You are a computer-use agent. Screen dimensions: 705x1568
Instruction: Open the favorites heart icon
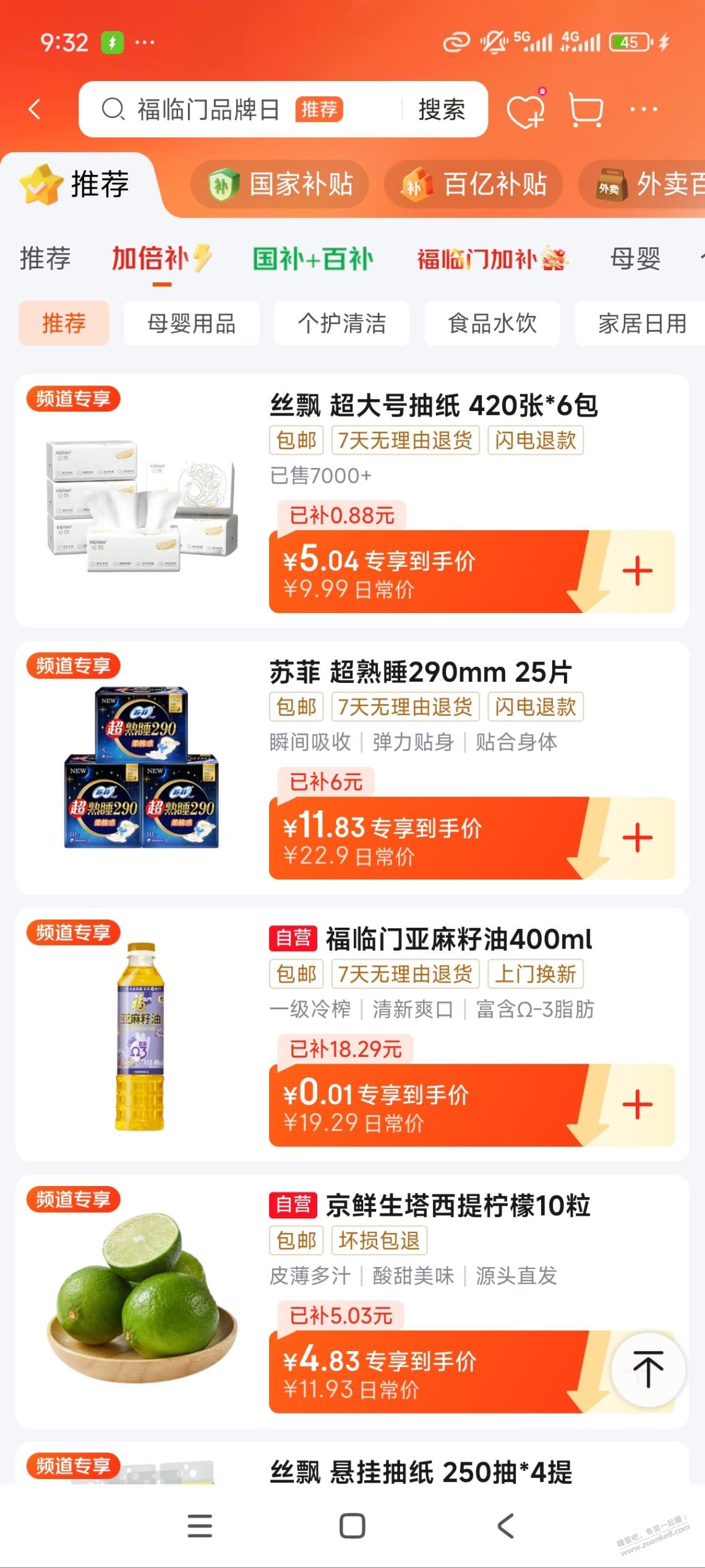[525, 110]
